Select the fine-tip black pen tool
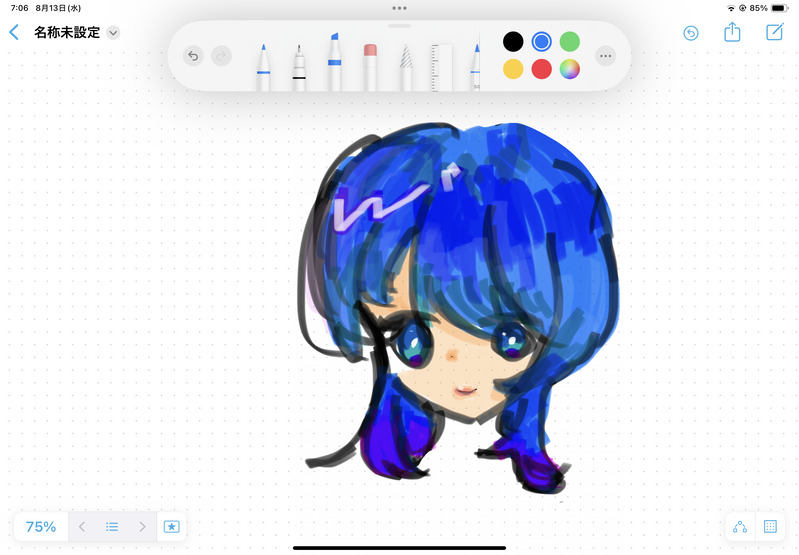The image size is (799, 555). tap(299, 68)
